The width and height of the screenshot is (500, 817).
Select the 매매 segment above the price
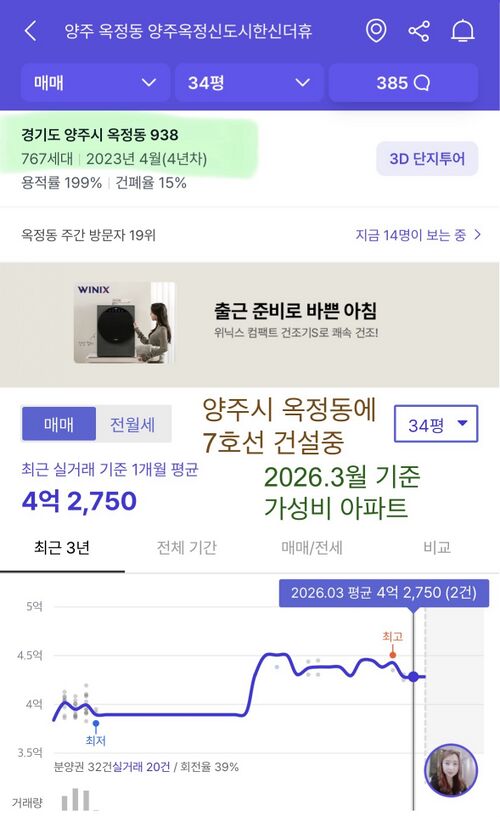[x=59, y=424]
